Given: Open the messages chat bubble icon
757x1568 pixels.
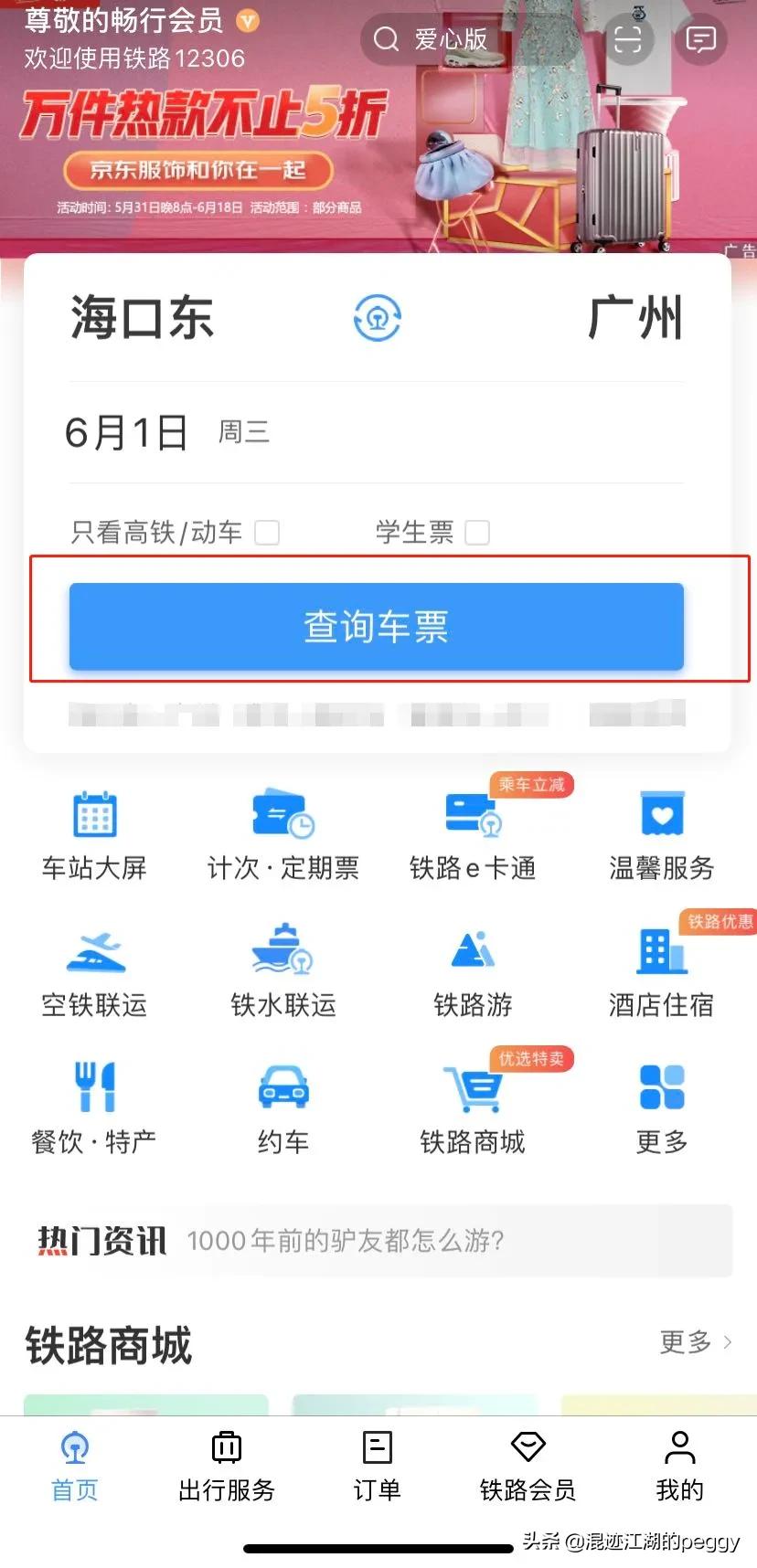Looking at the screenshot, I should point(700,40).
